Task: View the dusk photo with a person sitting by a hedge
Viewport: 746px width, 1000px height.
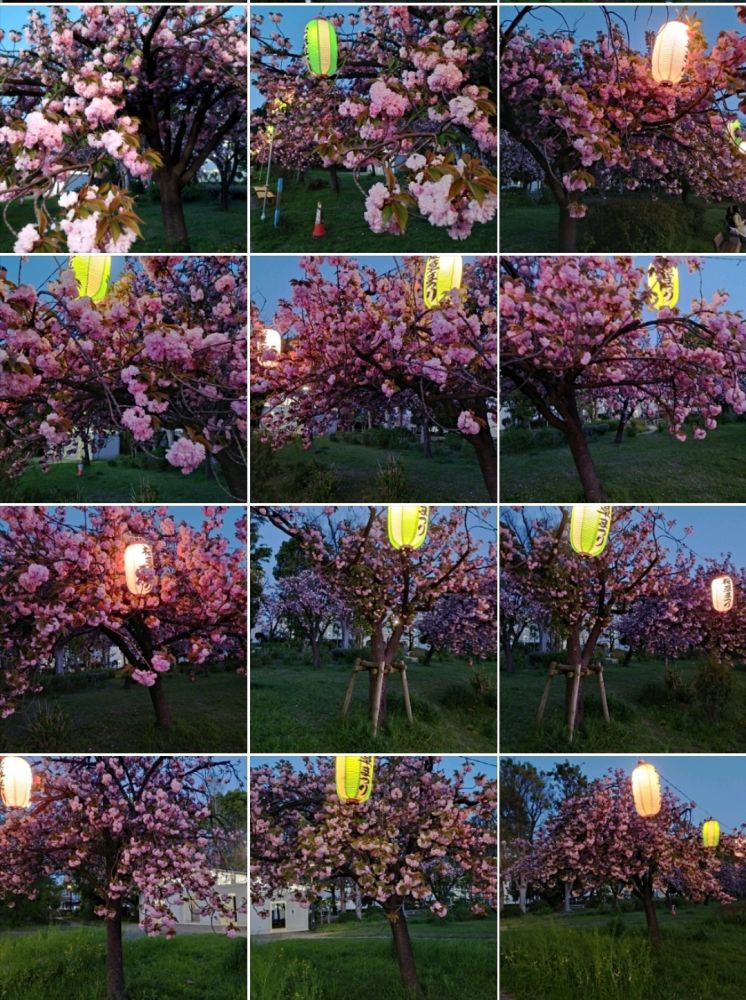Action: (x=622, y=128)
